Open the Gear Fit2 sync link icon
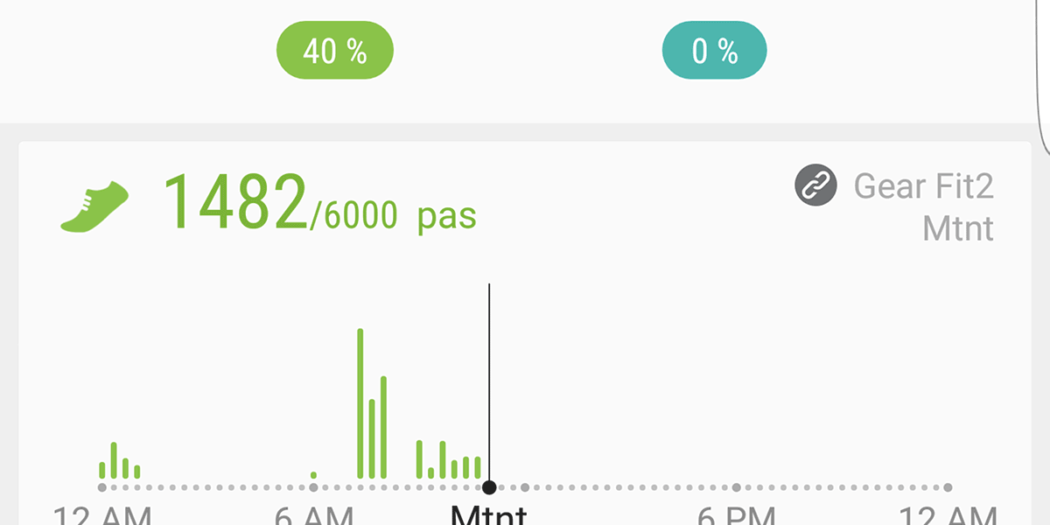 click(815, 186)
